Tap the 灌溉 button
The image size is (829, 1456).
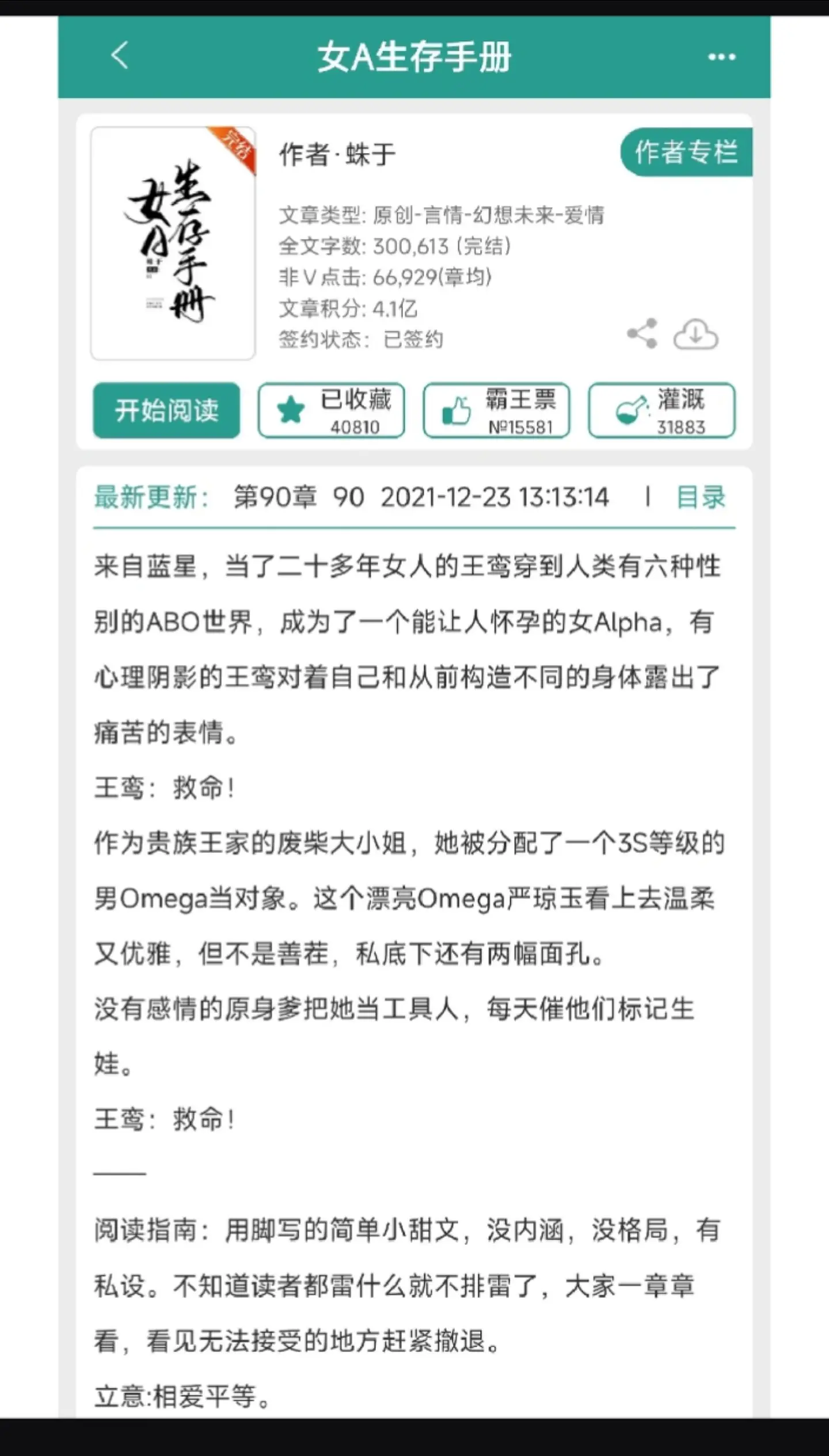pyautogui.click(x=661, y=410)
